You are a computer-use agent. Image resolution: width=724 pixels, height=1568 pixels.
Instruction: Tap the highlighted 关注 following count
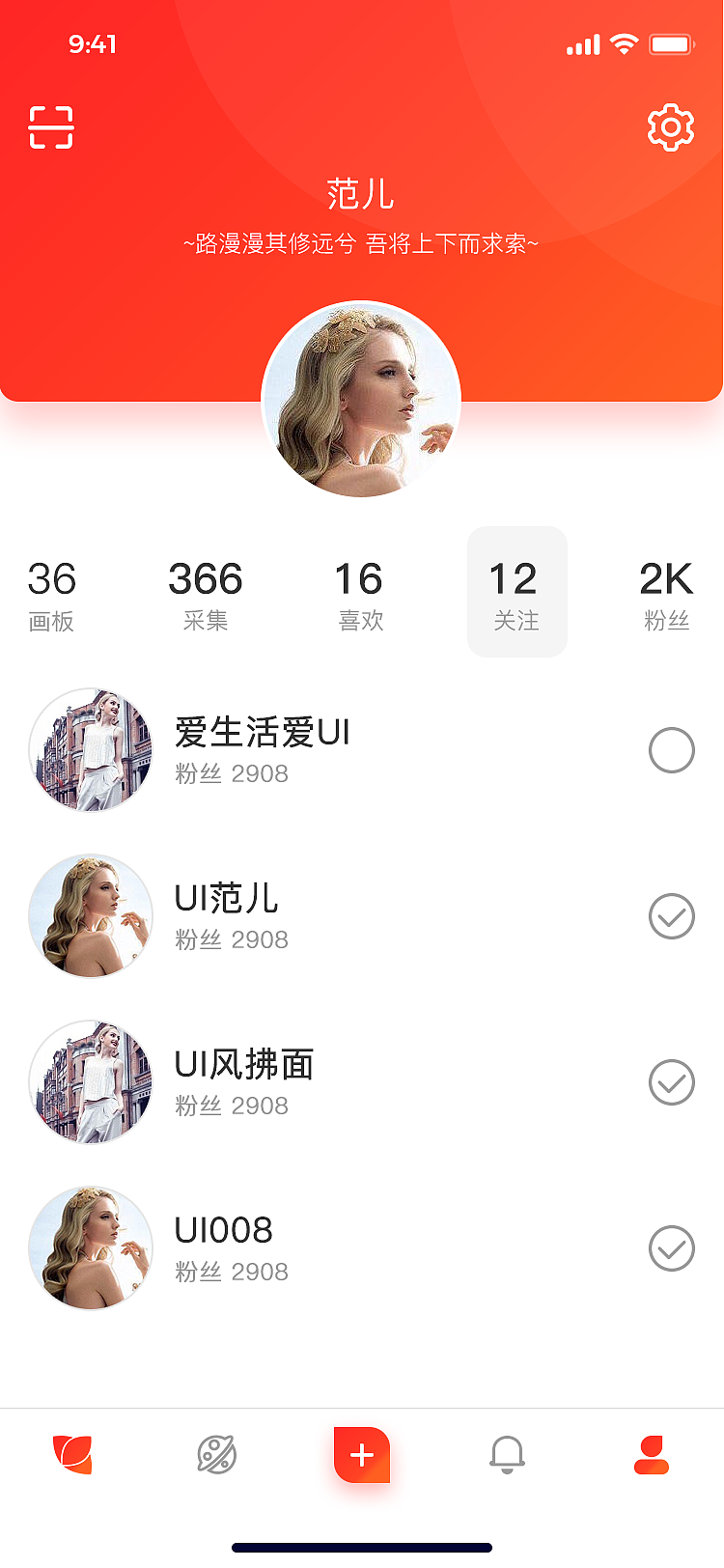tap(516, 592)
